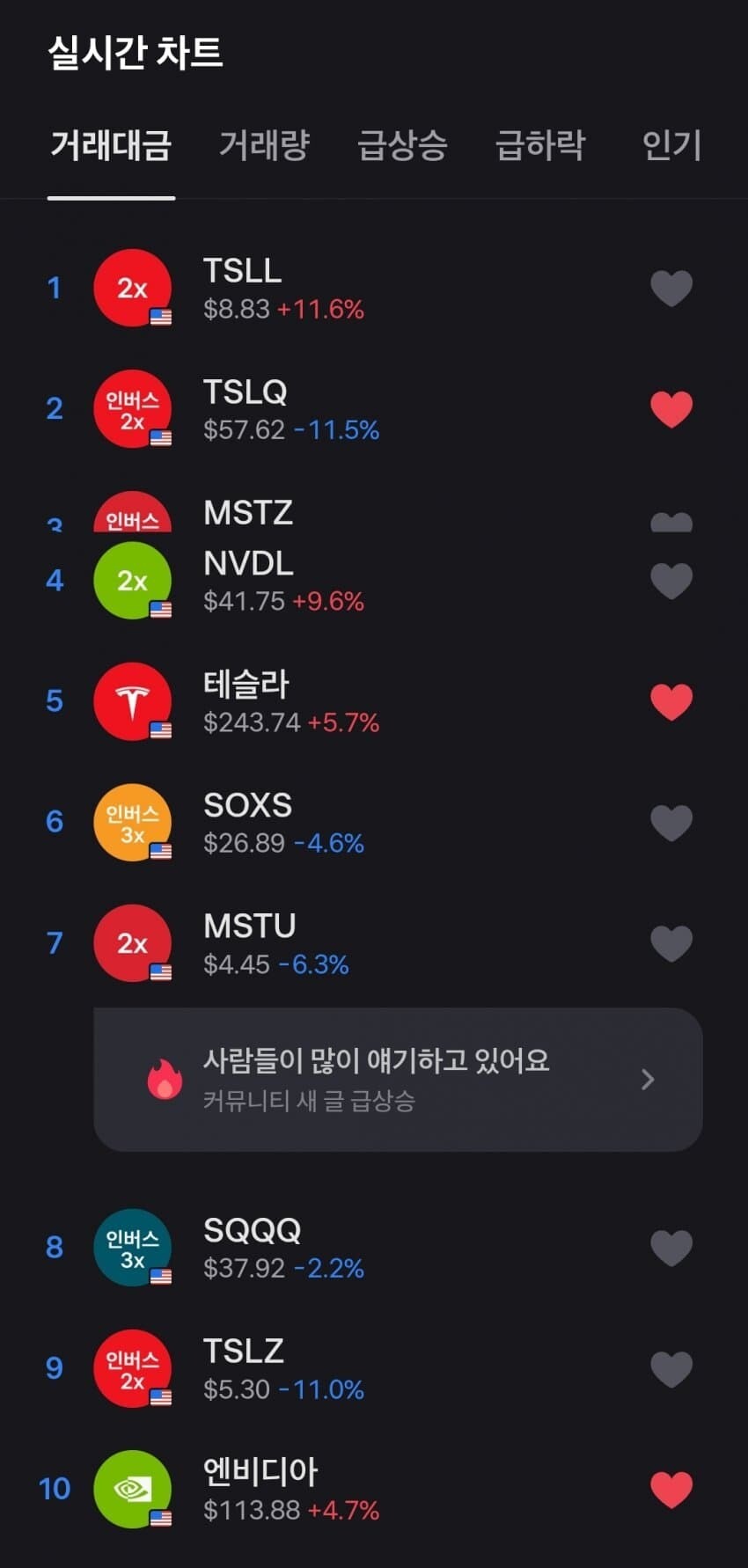748x1568 pixels.
Task: Open 사람들이 많이 얘기하고 있어요 community banner
Action: click(398, 1080)
